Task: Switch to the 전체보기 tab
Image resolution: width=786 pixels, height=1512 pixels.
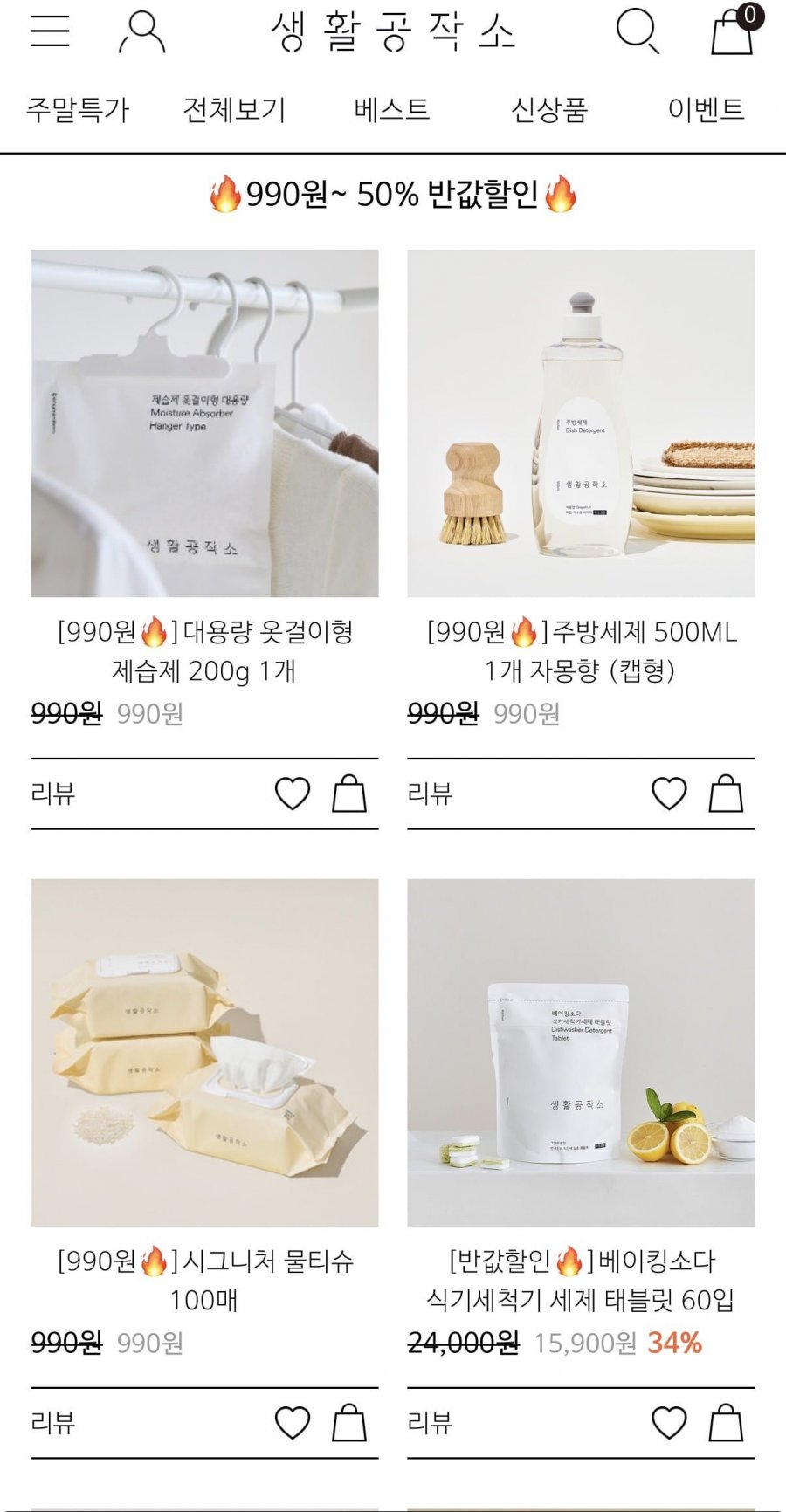Action: point(234,110)
